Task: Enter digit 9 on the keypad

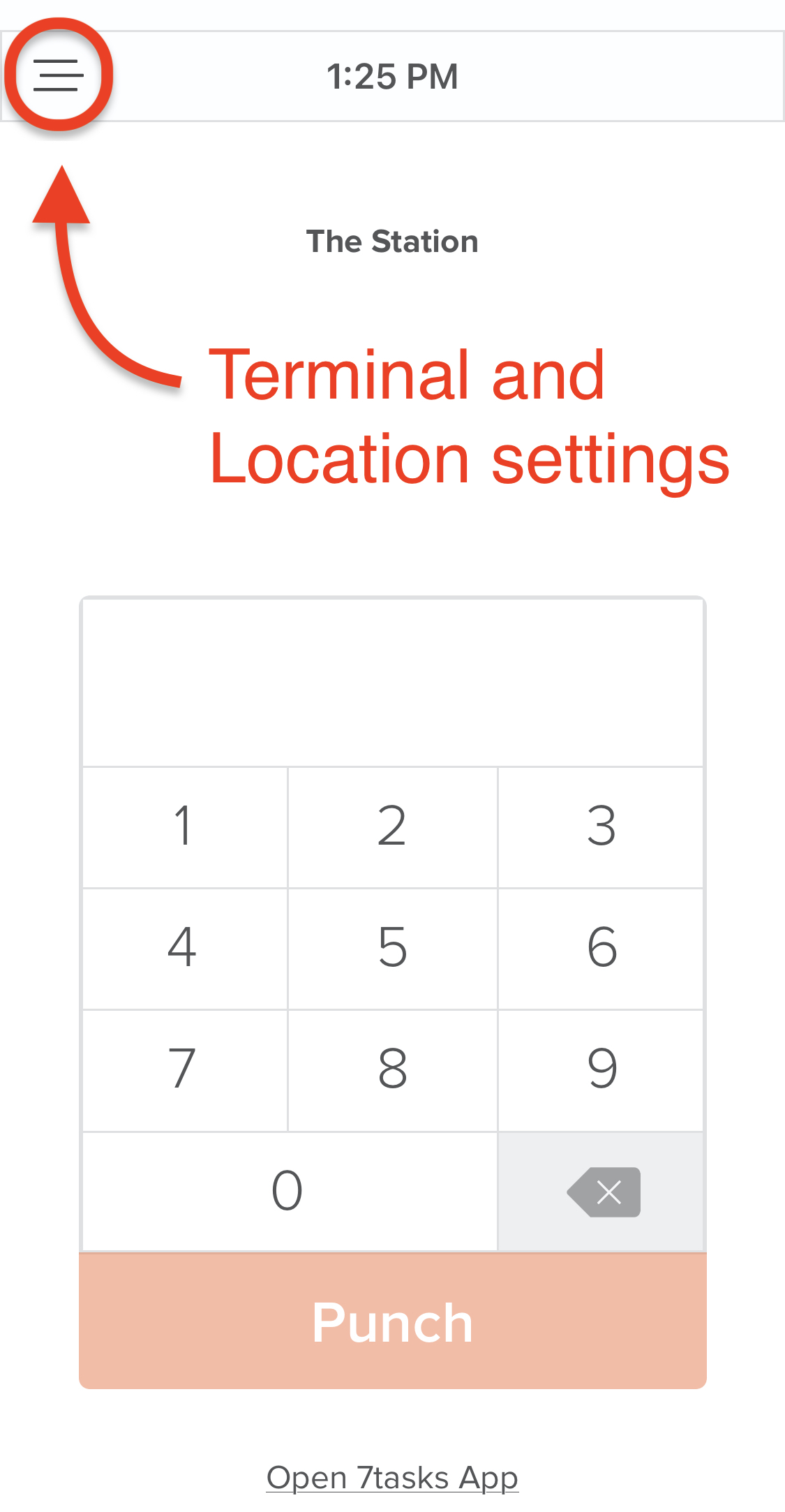Action: (601, 1069)
